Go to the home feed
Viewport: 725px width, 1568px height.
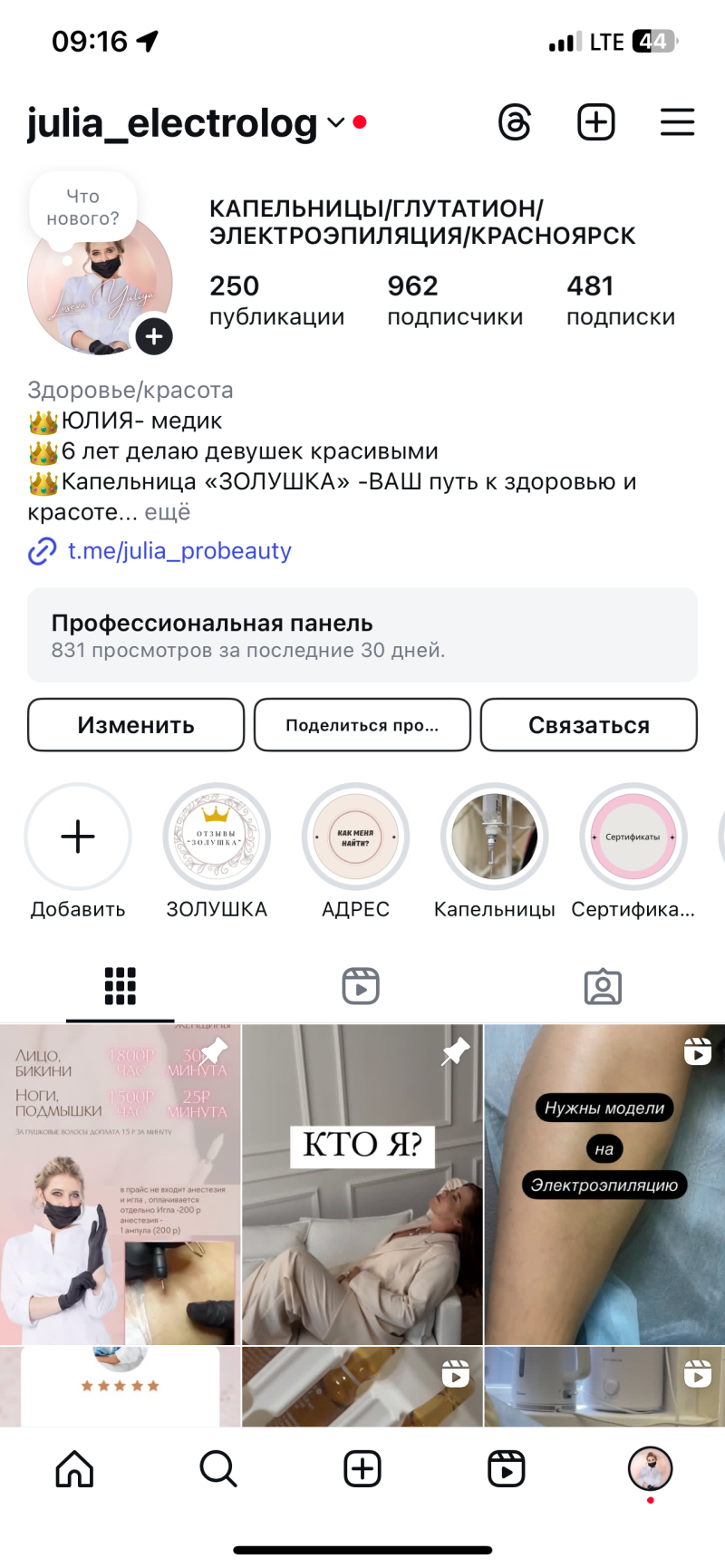[x=74, y=1468]
